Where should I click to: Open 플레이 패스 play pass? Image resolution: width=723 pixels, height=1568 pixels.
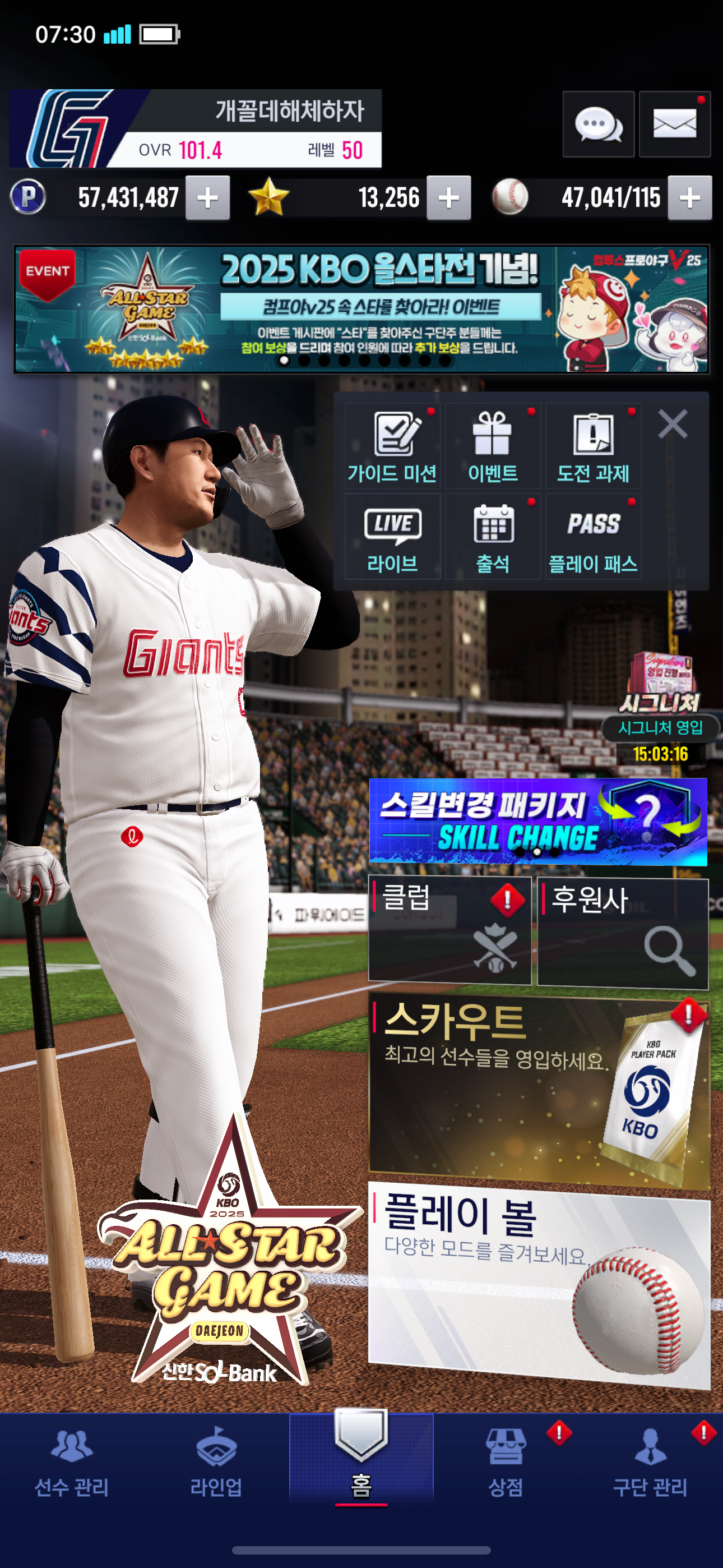(593, 537)
